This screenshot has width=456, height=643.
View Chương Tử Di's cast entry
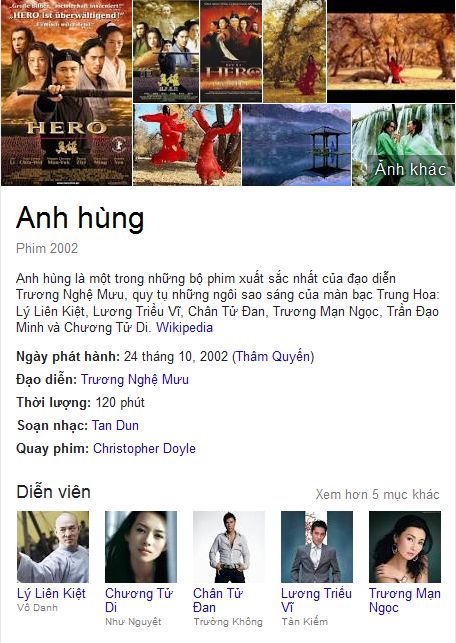click(x=141, y=568)
